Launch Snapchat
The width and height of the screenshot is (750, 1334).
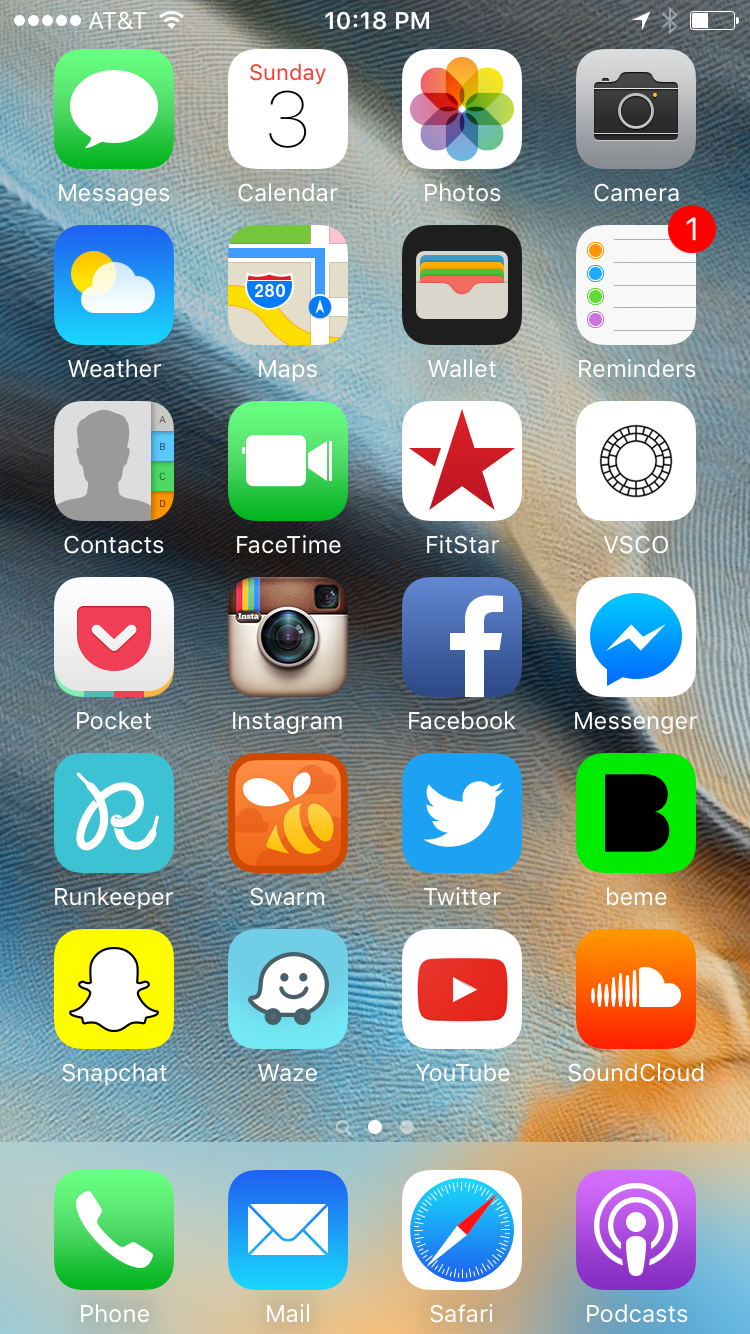pos(114,989)
